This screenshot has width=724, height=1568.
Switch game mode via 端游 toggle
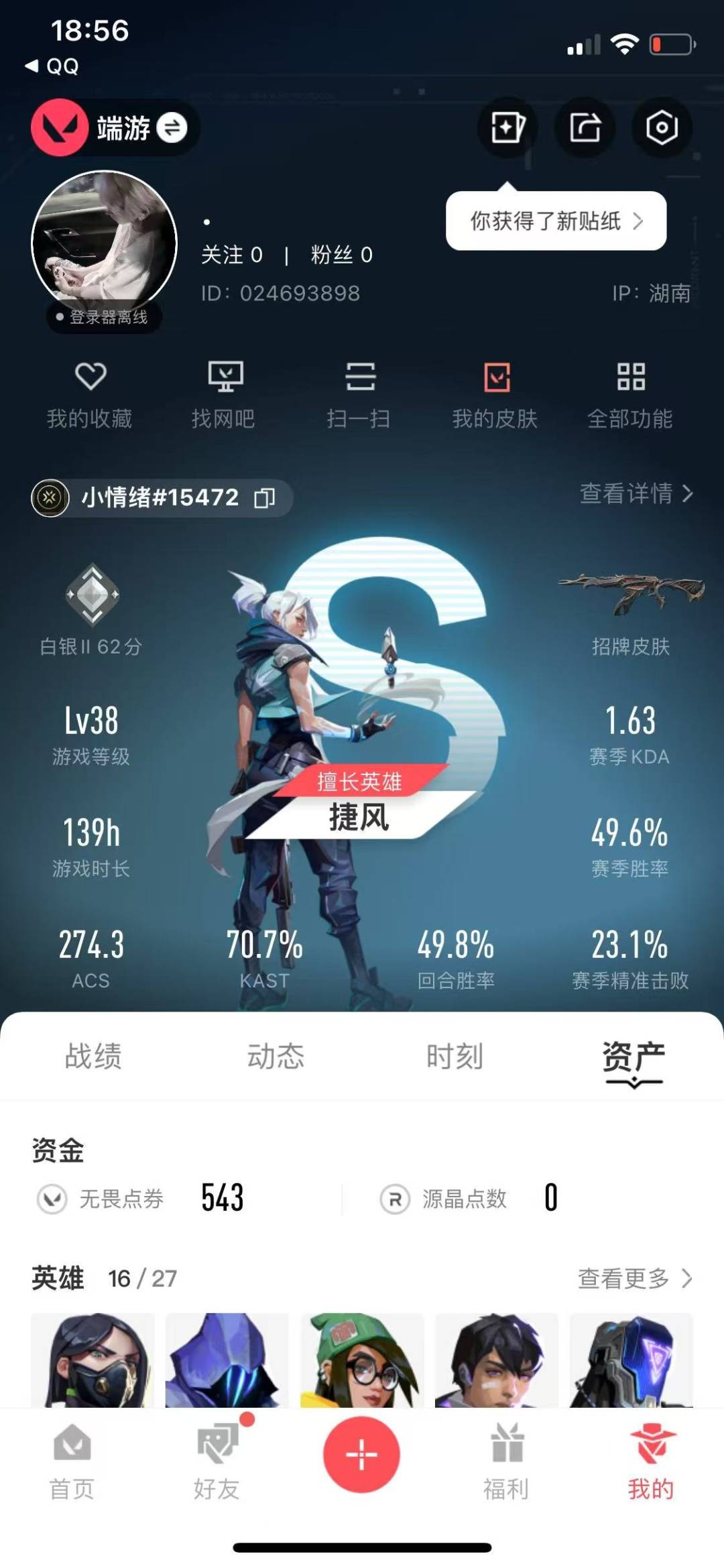pos(114,127)
